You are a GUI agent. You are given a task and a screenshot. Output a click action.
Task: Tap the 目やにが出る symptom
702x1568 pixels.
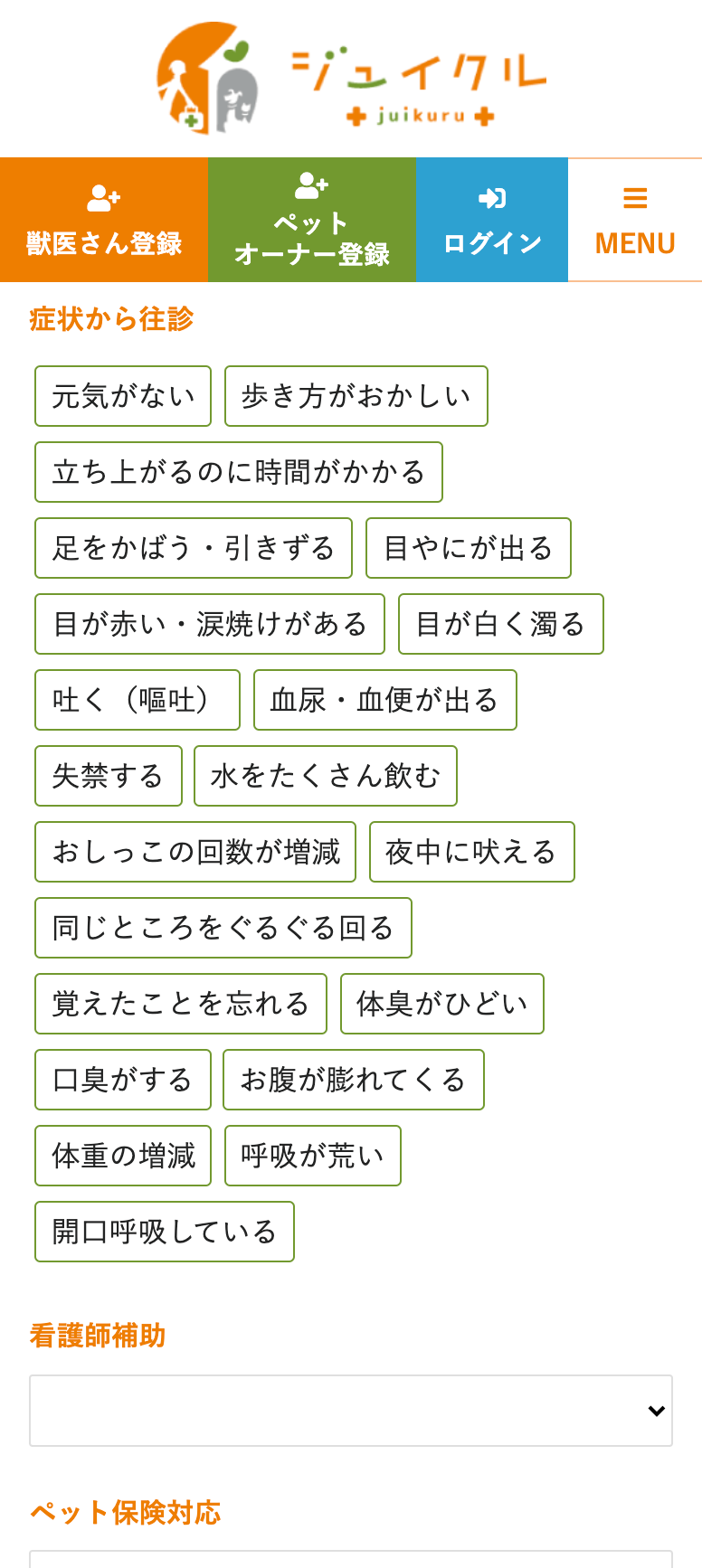pyautogui.click(x=469, y=548)
